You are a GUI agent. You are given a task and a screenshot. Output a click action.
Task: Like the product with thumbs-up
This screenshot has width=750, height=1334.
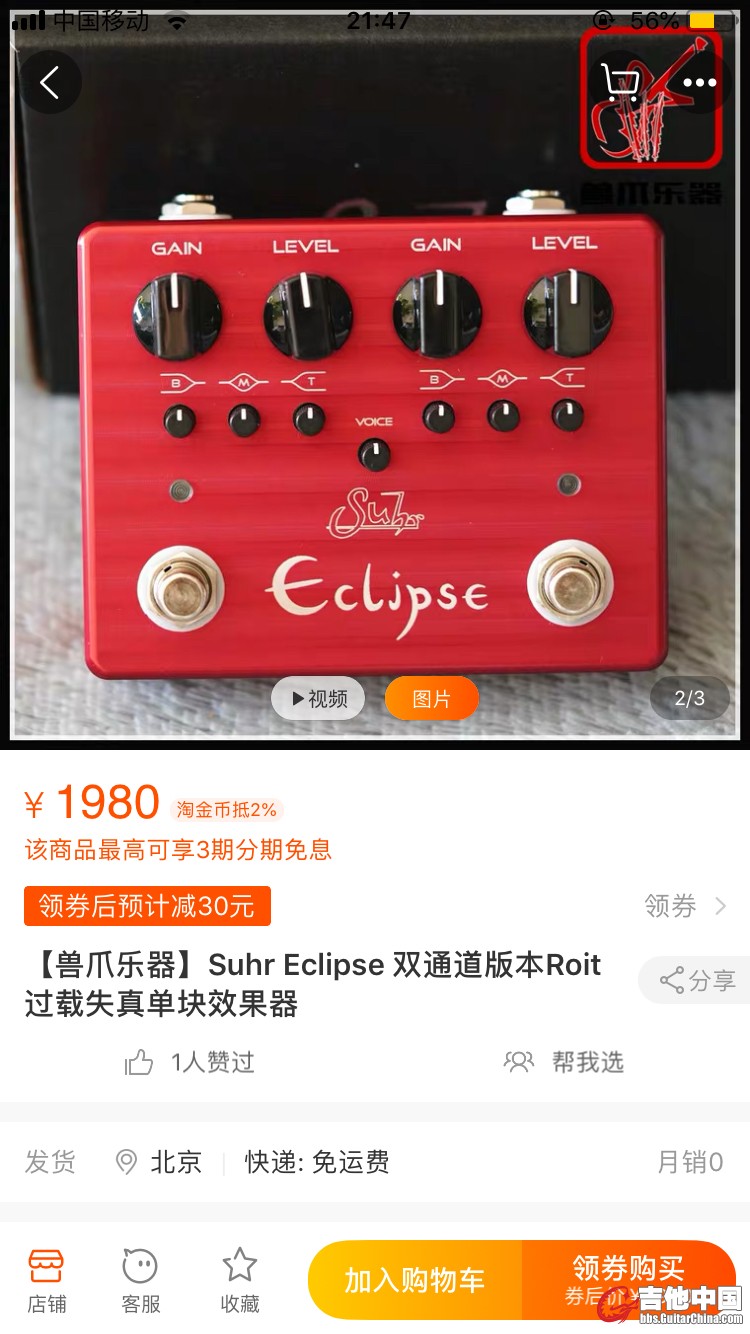pos(140,1062)
